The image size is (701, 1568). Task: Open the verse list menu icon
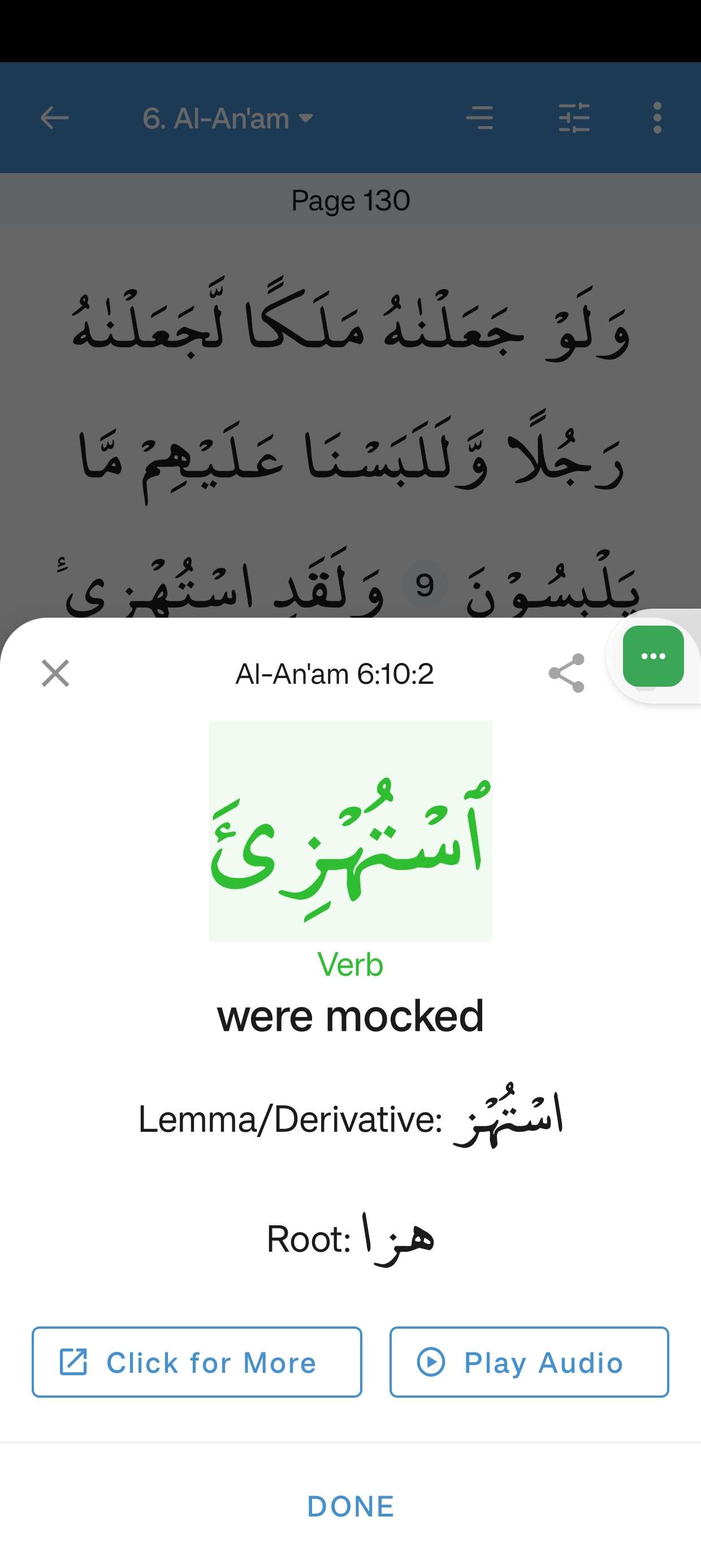pyautogui.click(x=479, y=118)
